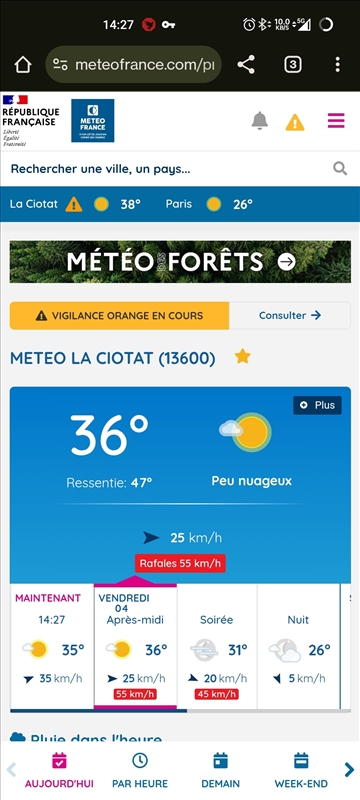The height and width of the screenshot is (800, 360).
Task: Switch to the Demain tab
Action: [220, 771]
